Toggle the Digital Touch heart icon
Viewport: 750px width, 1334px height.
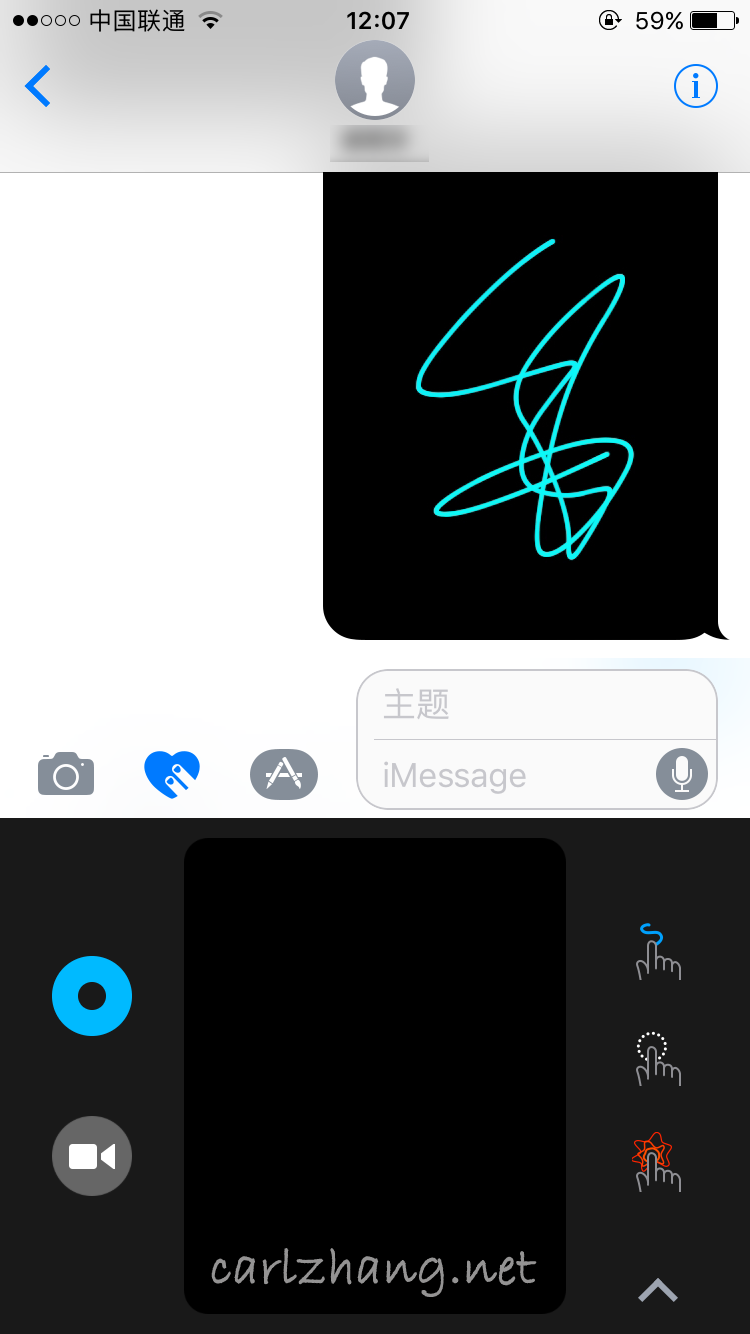coord(172,774)
